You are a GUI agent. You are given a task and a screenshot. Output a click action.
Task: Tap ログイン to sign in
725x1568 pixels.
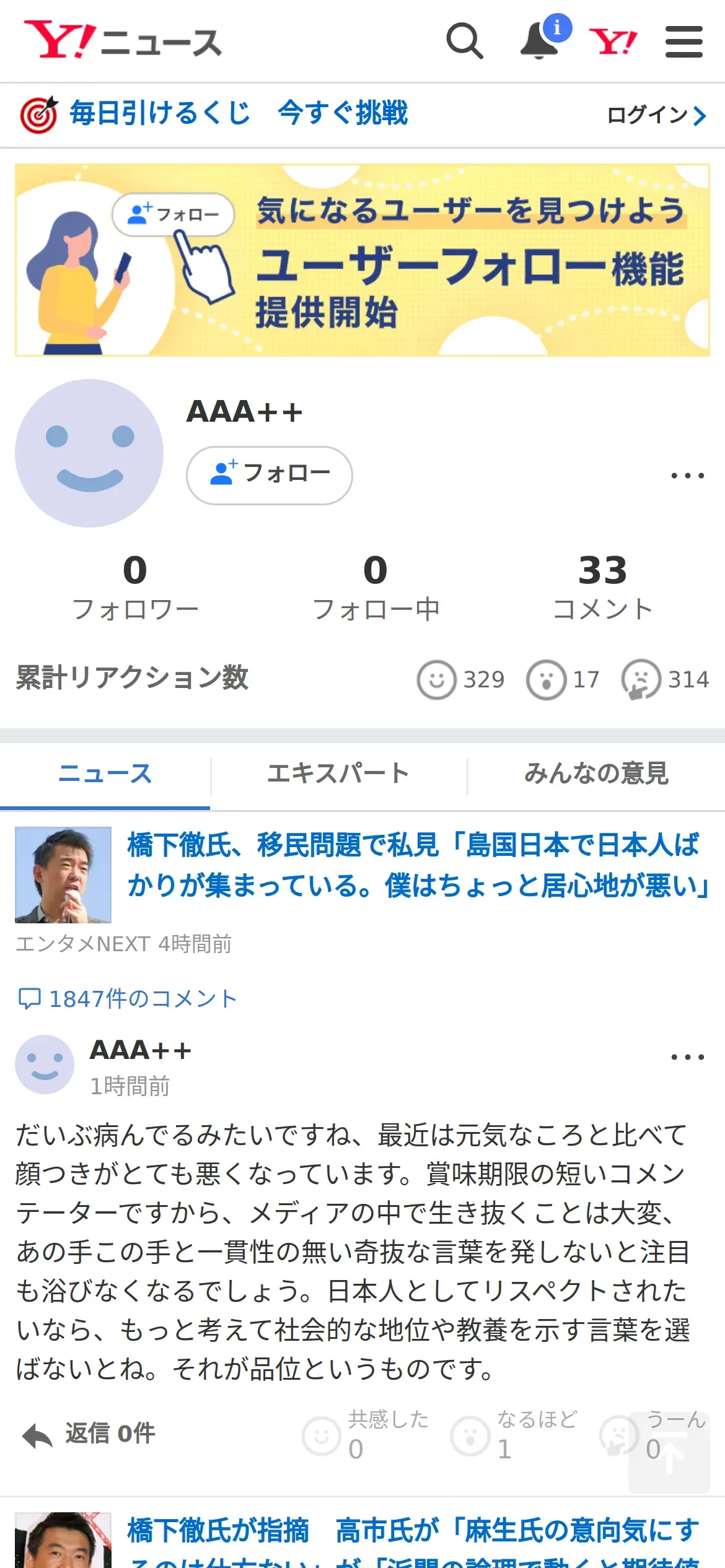click(656, 115)
